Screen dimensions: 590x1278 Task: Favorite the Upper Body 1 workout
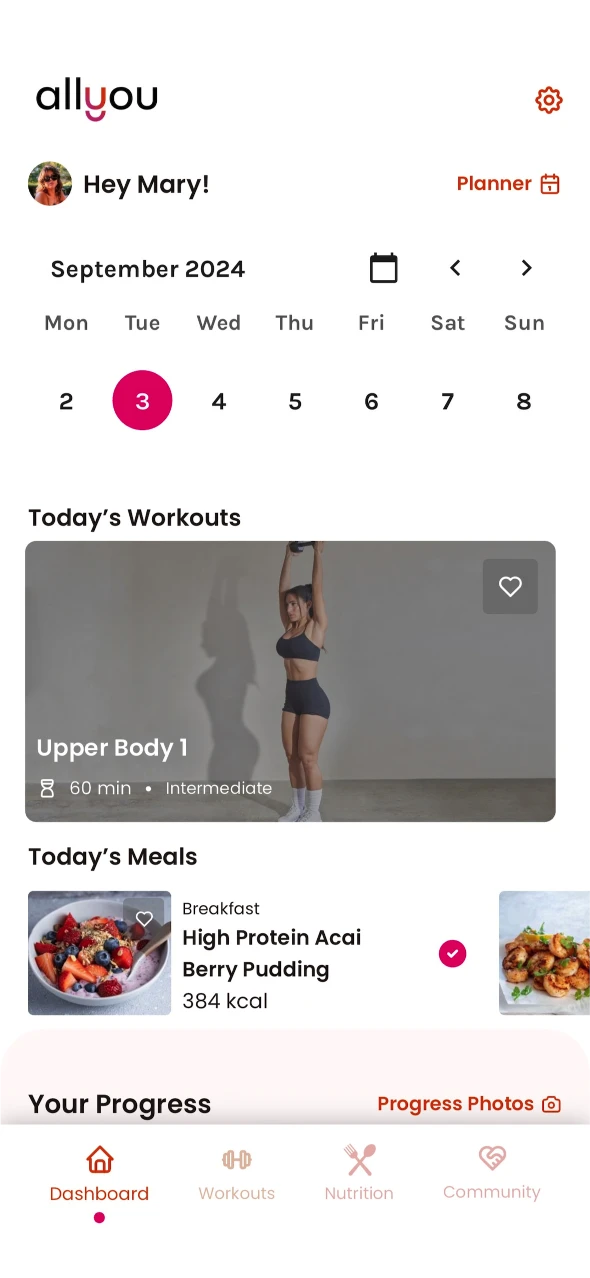[510, 586]
